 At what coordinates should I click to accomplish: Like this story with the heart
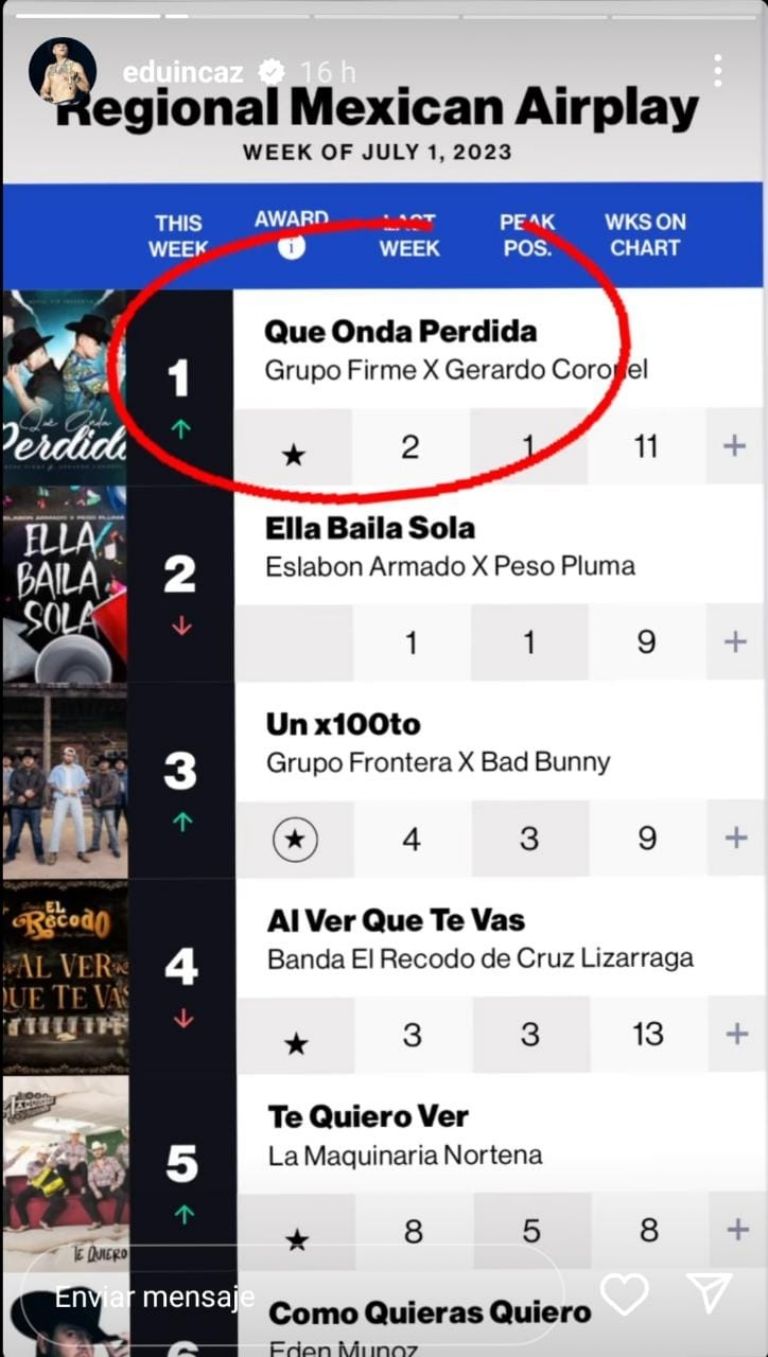click(624, 1295)
